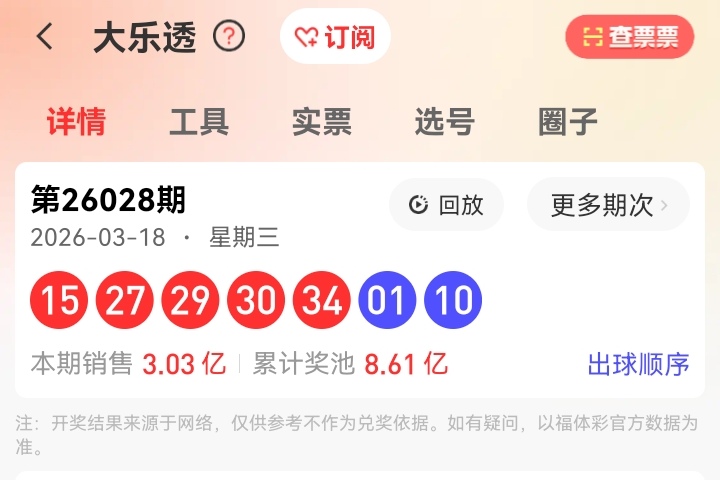Open 更多期次 for more draws
720x480 pixels.
tap(608, 205)
